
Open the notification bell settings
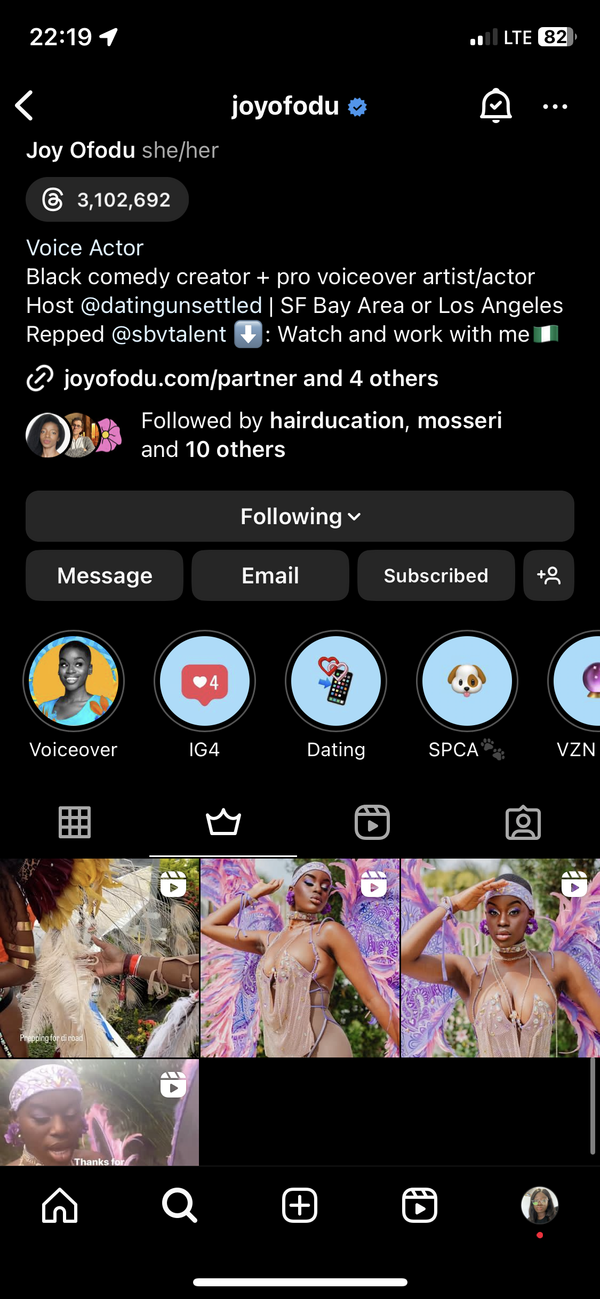coord(496,106)
